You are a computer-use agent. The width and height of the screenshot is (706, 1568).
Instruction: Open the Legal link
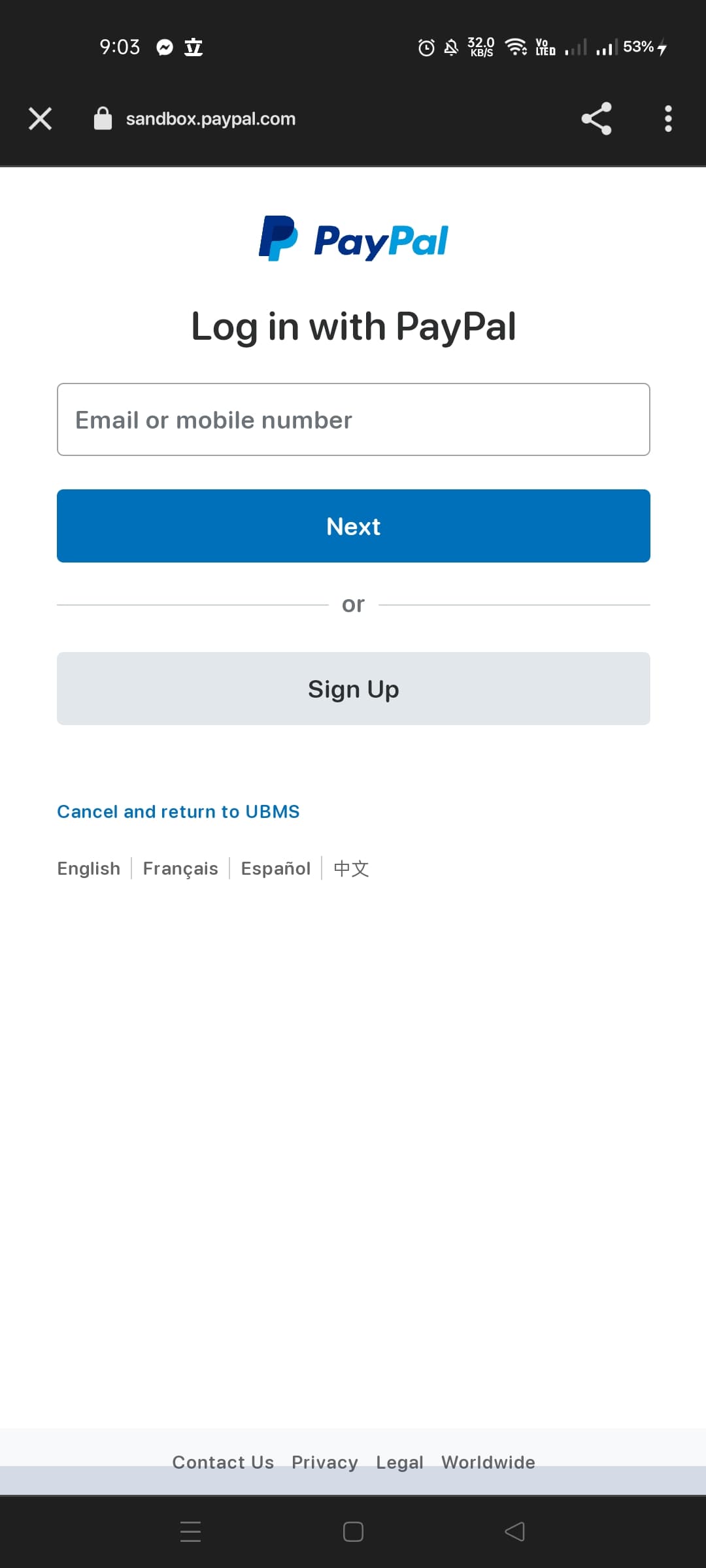[x=399, y=1462]
